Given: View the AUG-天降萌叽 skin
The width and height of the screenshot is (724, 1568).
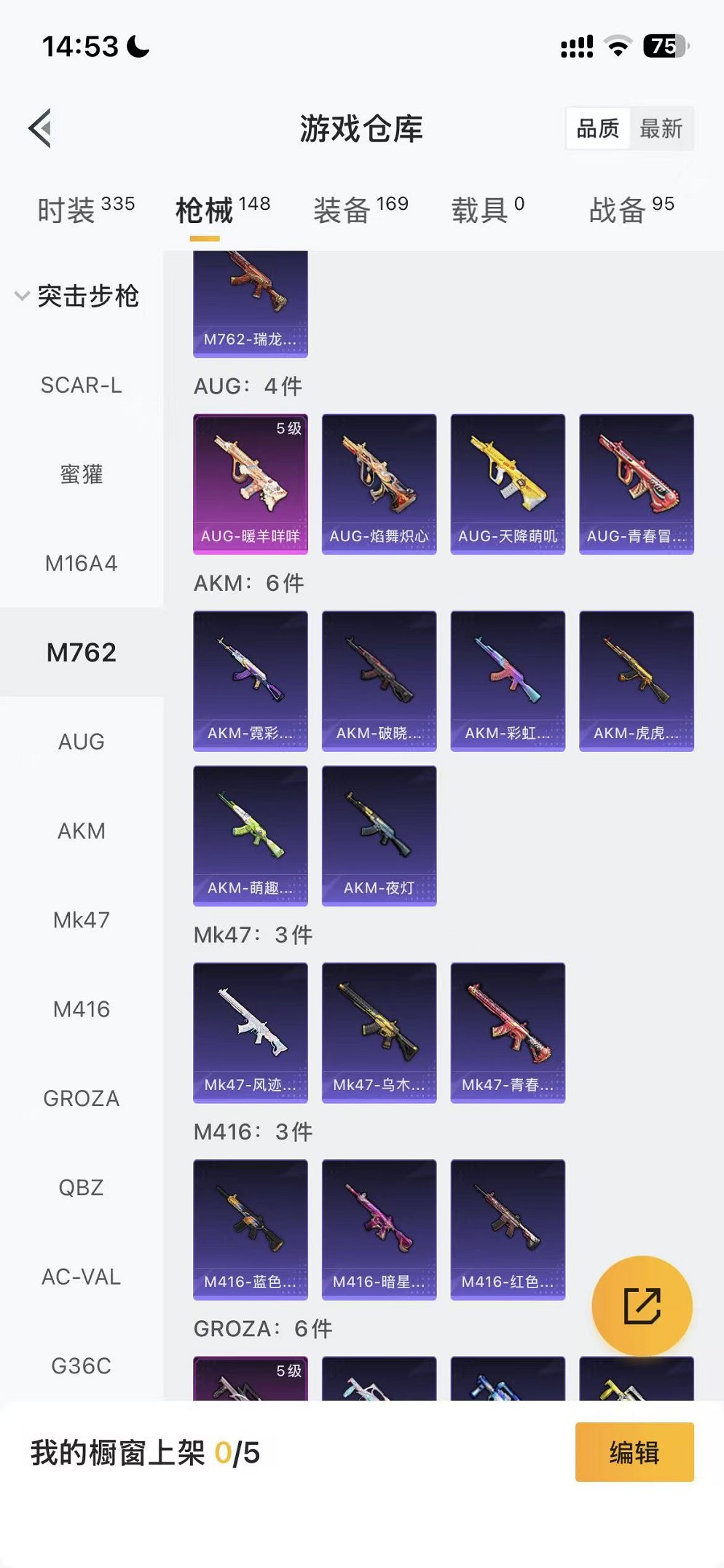Looking at the screenshot, I should 508,484.
